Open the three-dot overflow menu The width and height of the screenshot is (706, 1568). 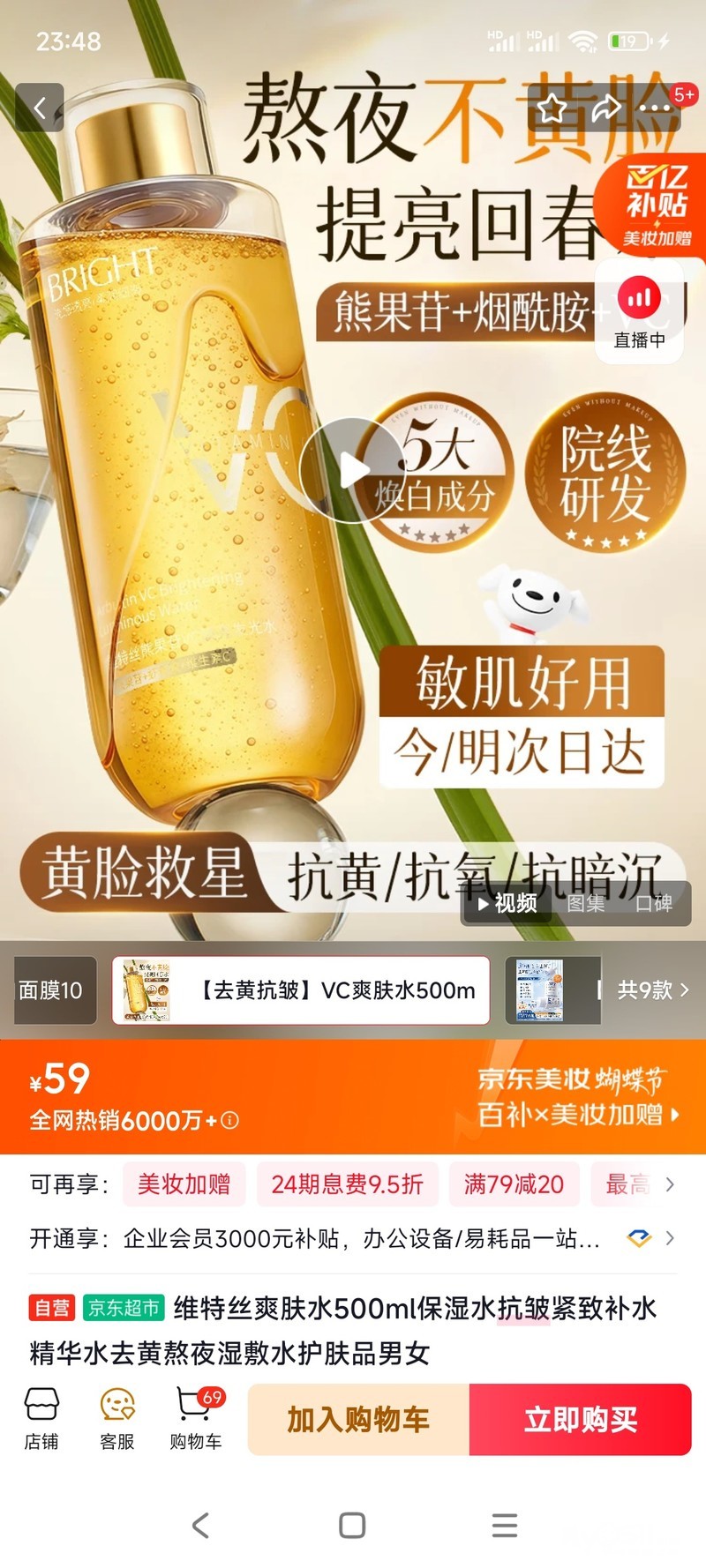click(655, 108)
